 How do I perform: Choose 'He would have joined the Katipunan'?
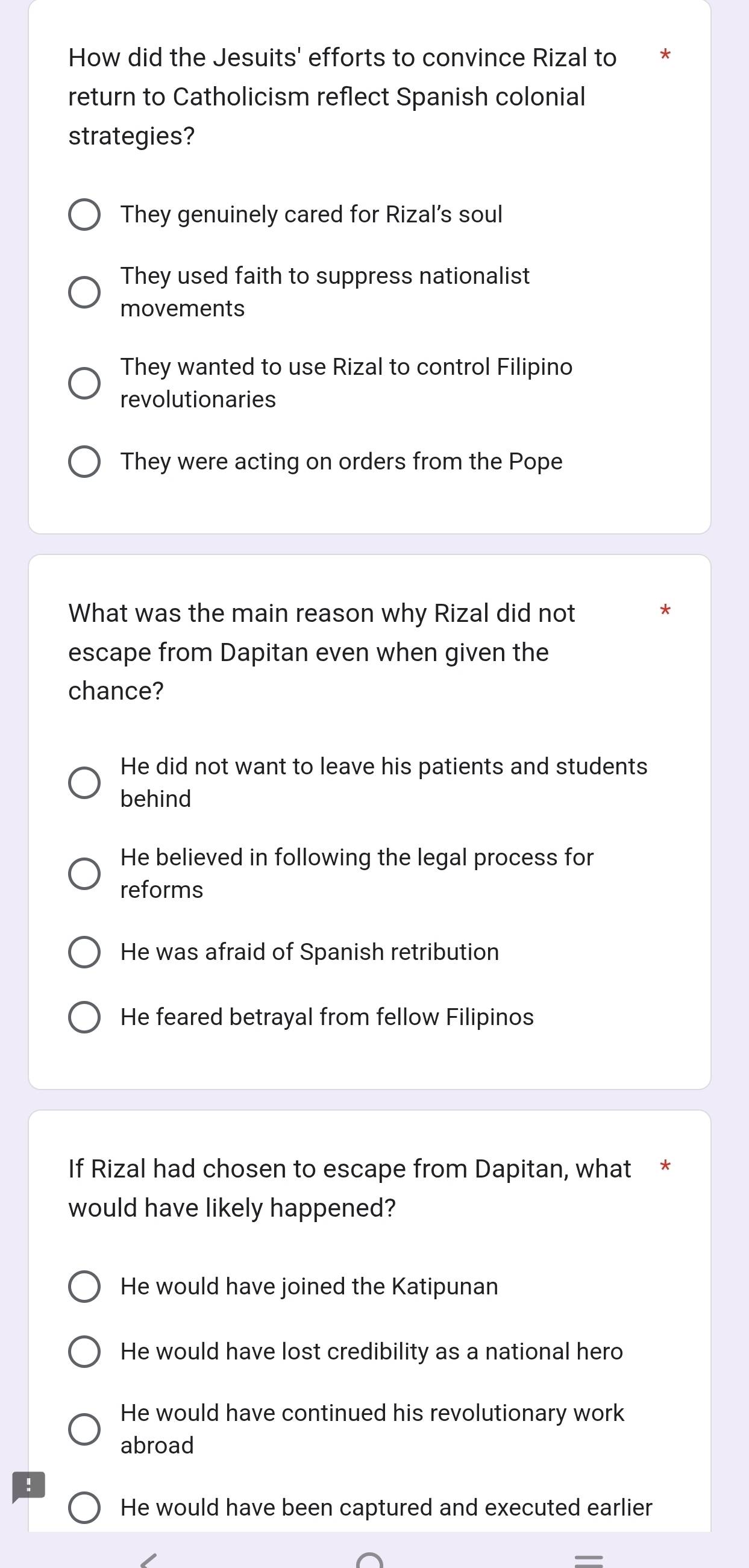[x=84, y=1286]
